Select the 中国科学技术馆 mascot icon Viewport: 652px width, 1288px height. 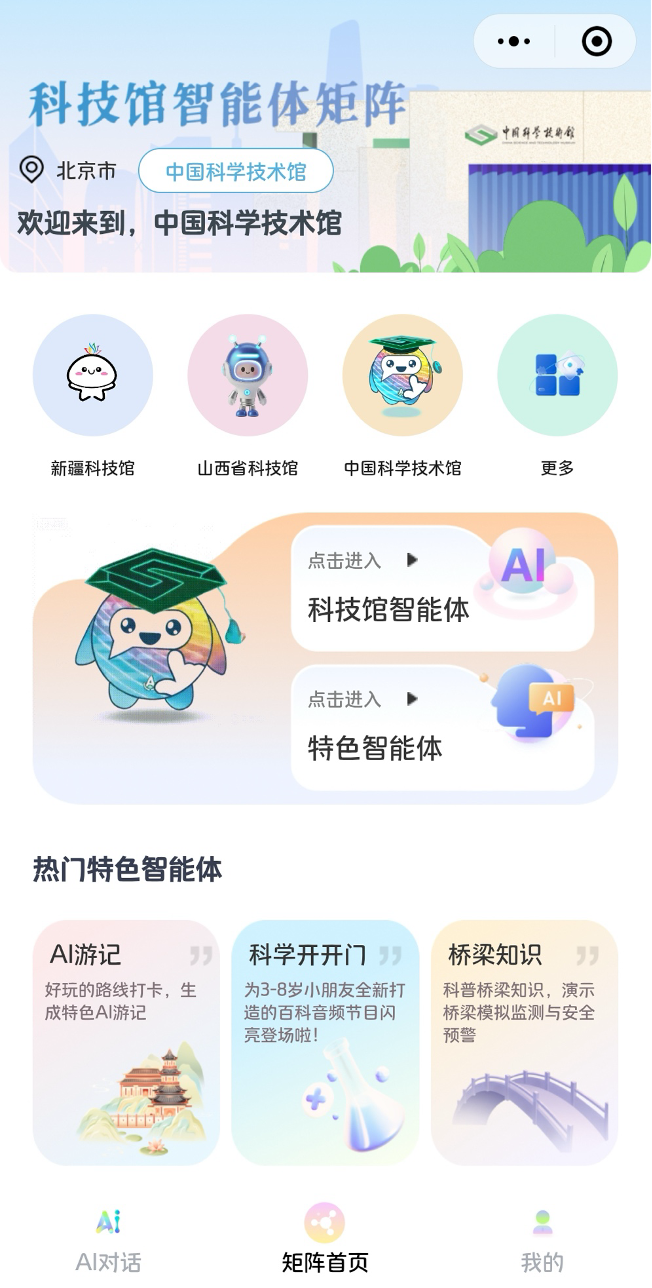click(403, 375)
